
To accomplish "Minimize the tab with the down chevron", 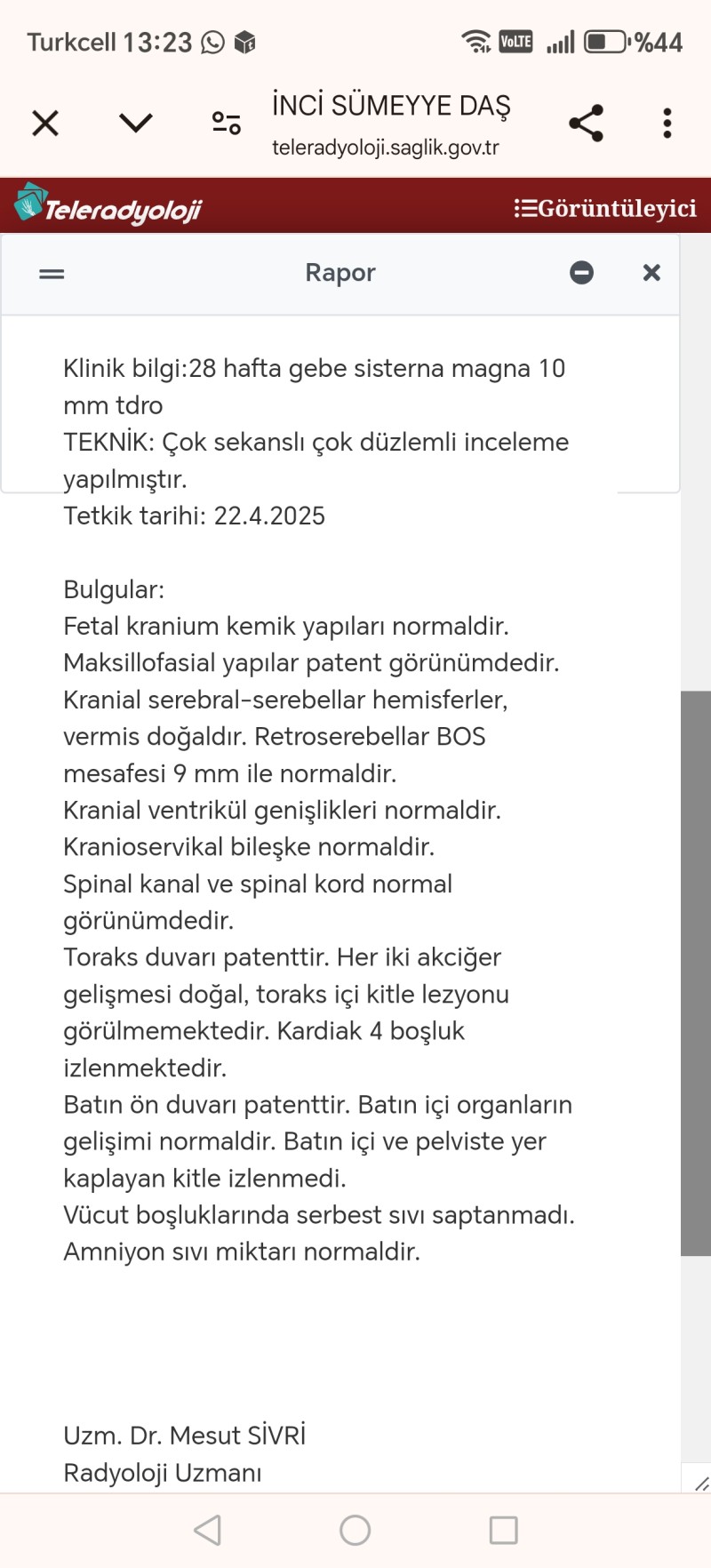I will tap(136, 123).
